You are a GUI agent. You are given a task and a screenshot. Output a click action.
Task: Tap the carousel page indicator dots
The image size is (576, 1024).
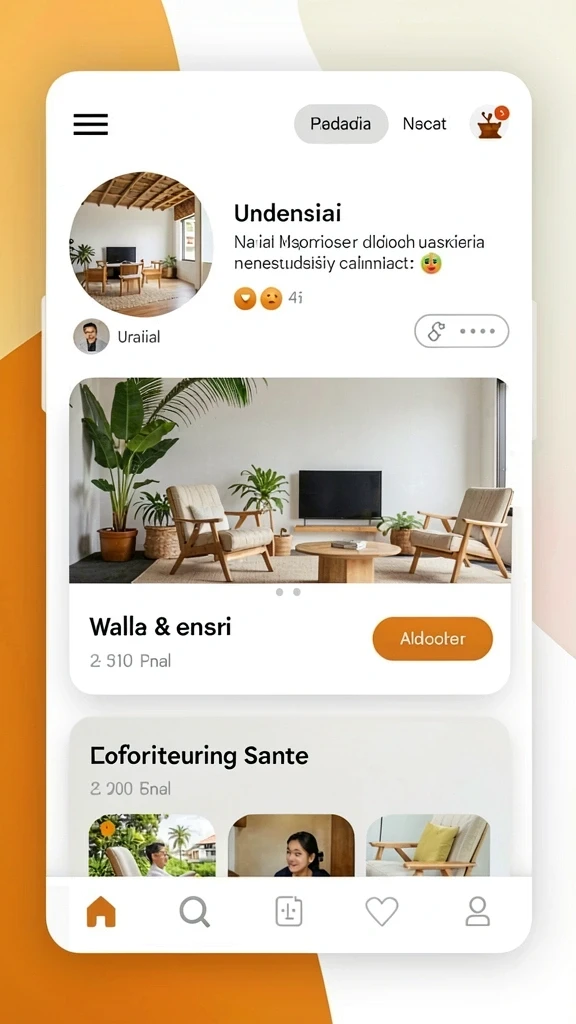[288, 592]
